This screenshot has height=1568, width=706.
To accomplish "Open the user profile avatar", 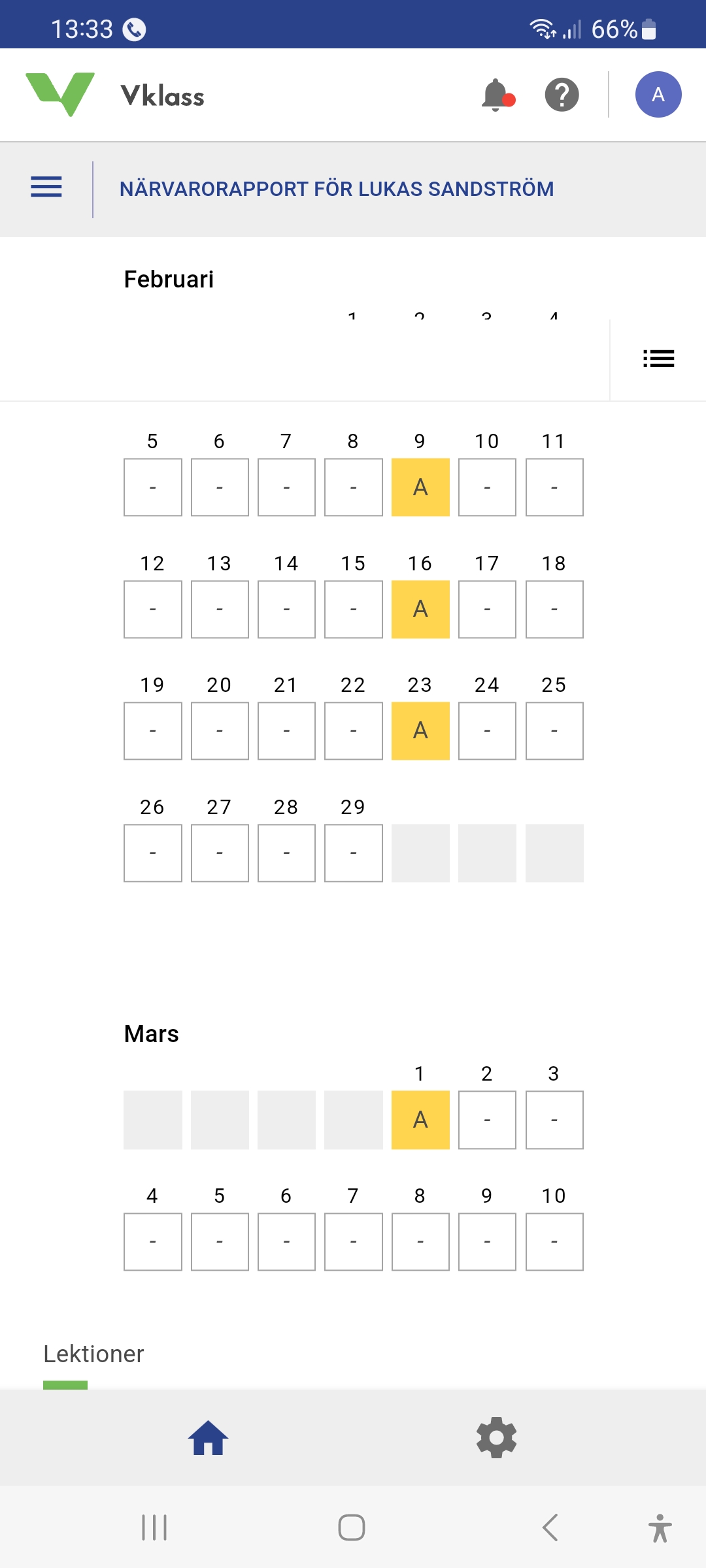I will 658,95.
